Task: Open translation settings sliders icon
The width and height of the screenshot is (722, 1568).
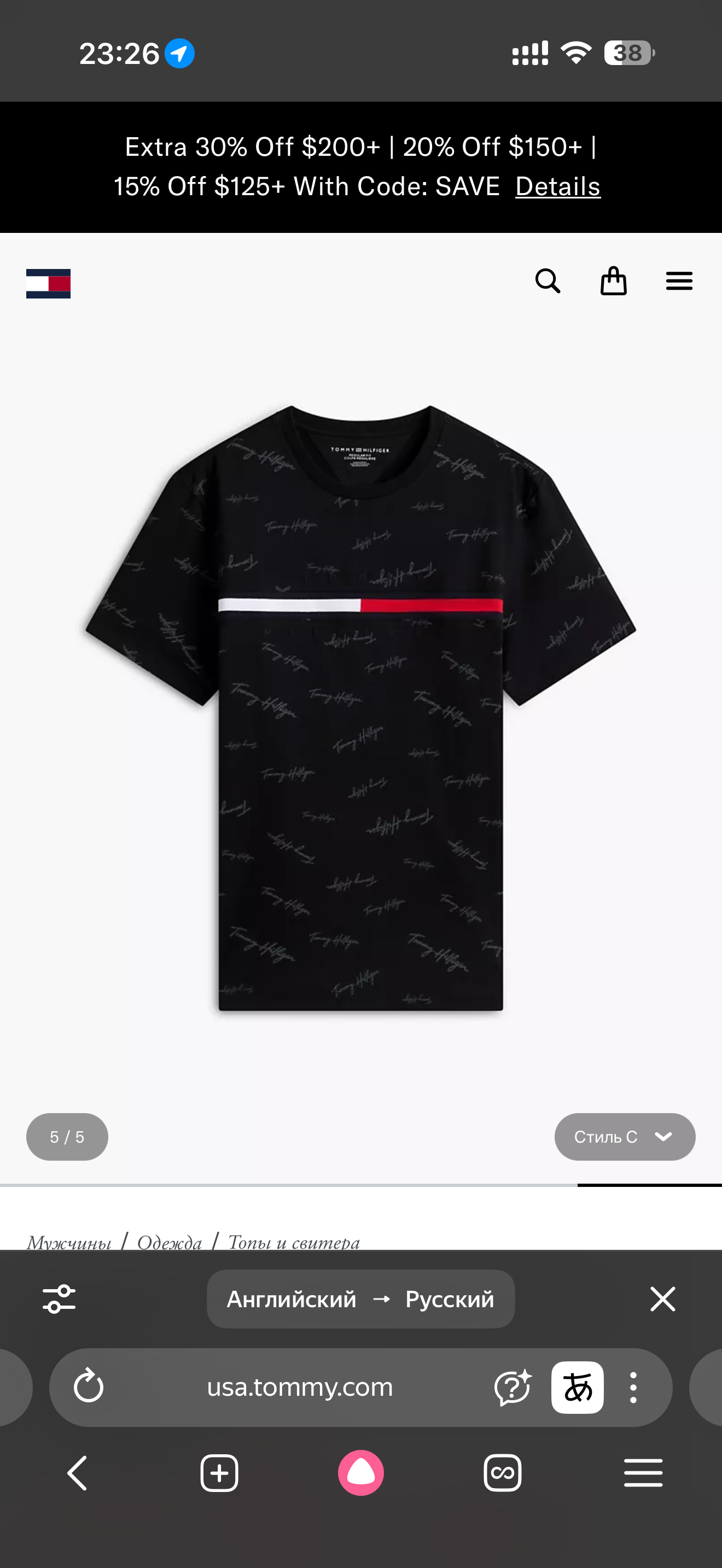Action: click(x=59, y=1299)
